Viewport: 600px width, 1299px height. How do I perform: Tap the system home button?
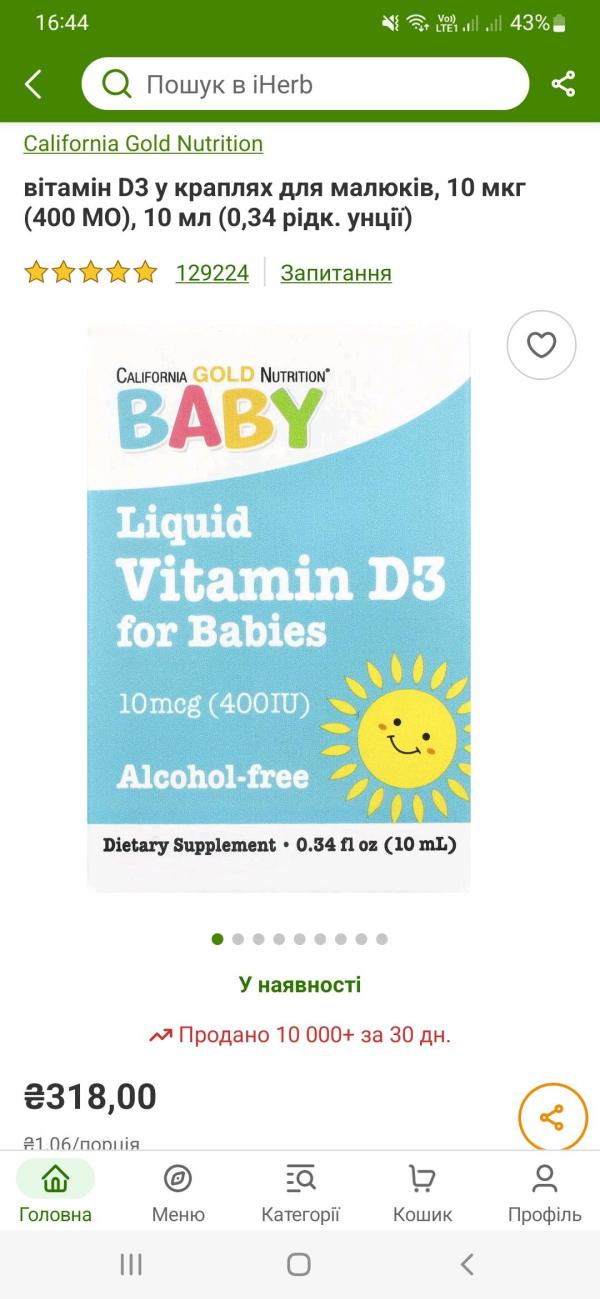coord(299,1264)
